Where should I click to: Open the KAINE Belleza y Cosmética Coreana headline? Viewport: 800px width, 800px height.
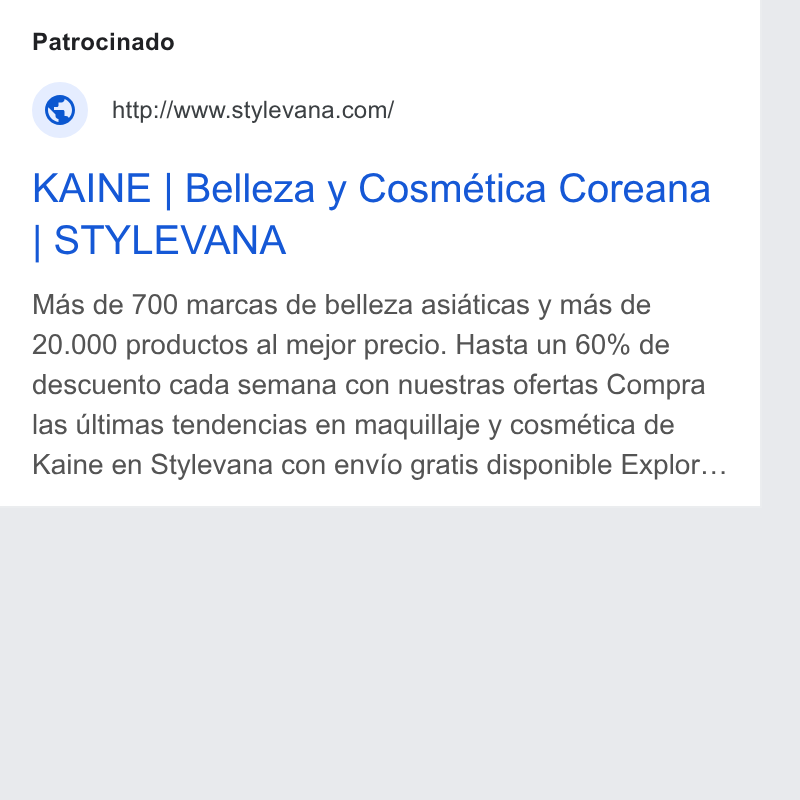click(x=371, y=215)
